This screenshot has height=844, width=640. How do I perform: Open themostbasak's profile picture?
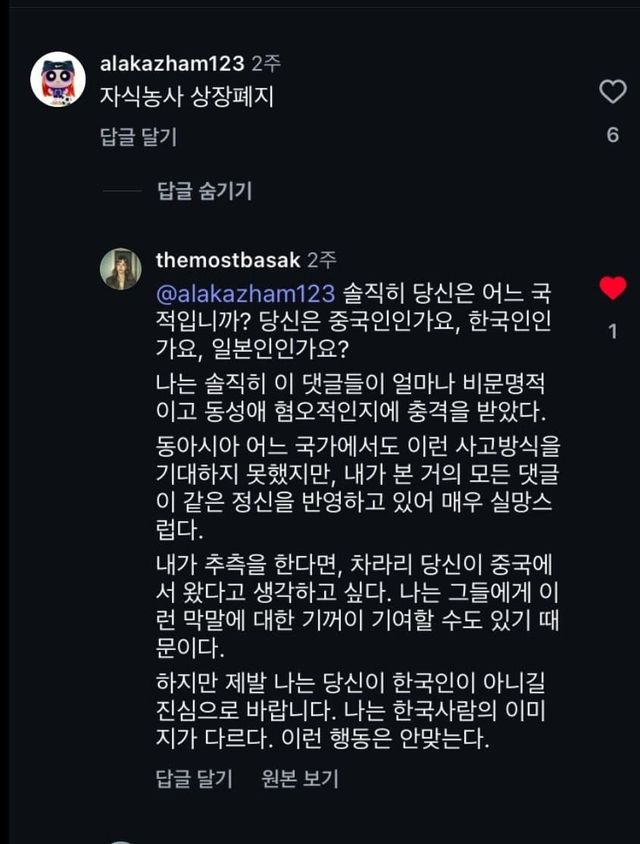(x=120, y=269)
